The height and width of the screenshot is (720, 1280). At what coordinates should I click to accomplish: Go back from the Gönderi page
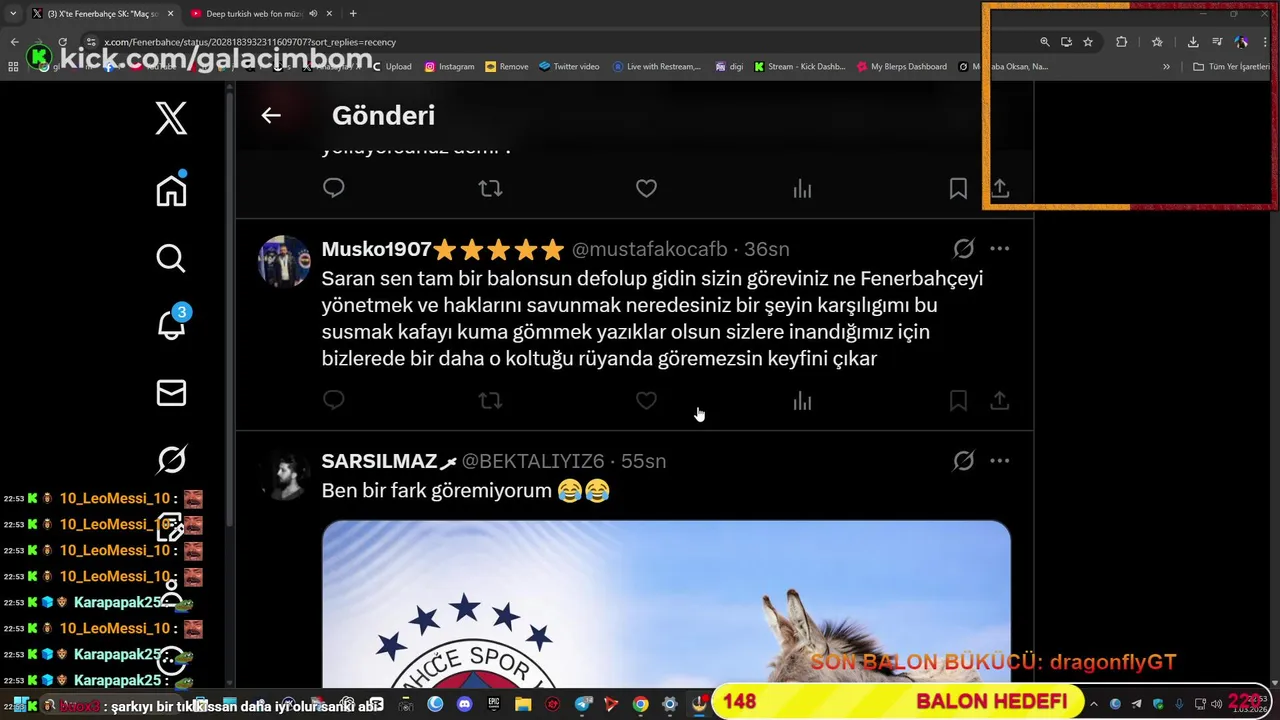[x=271, y=115]
